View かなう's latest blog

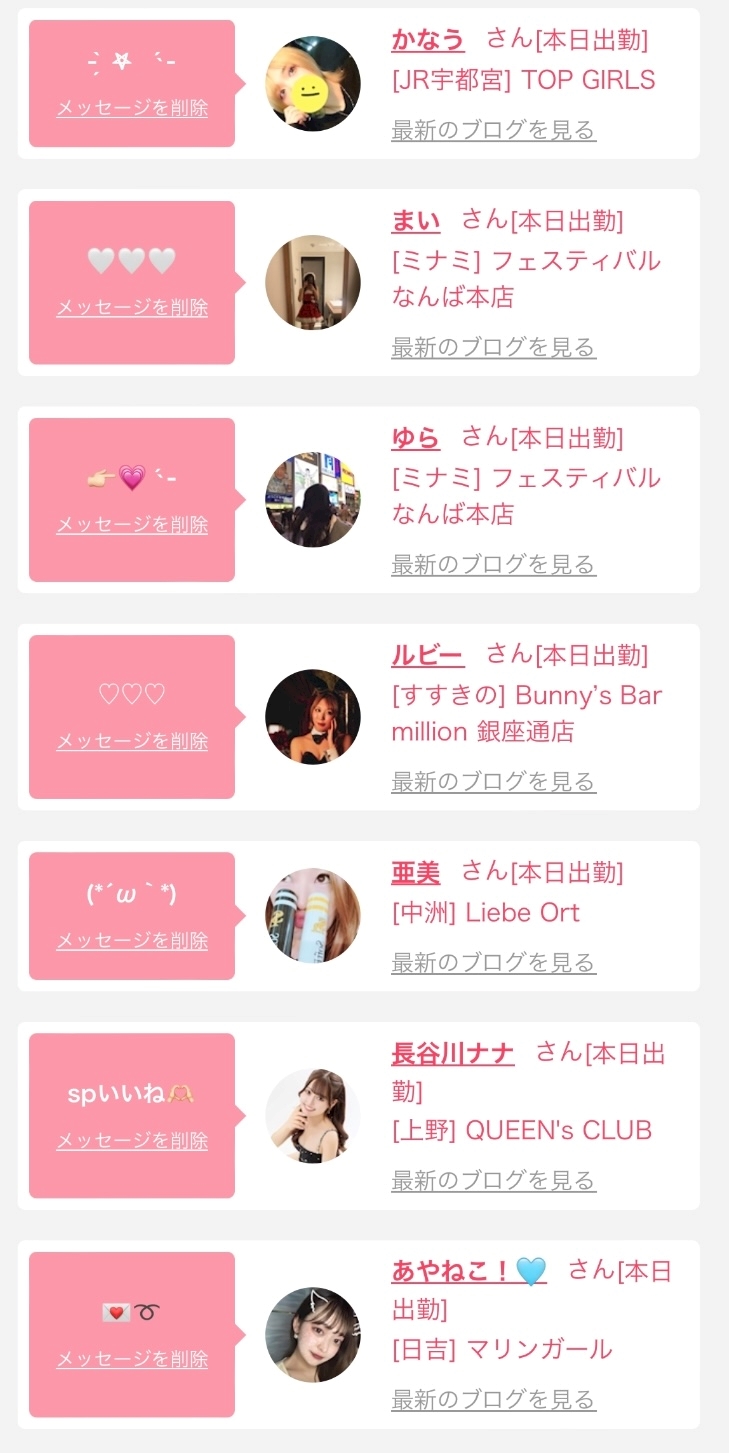493,130
